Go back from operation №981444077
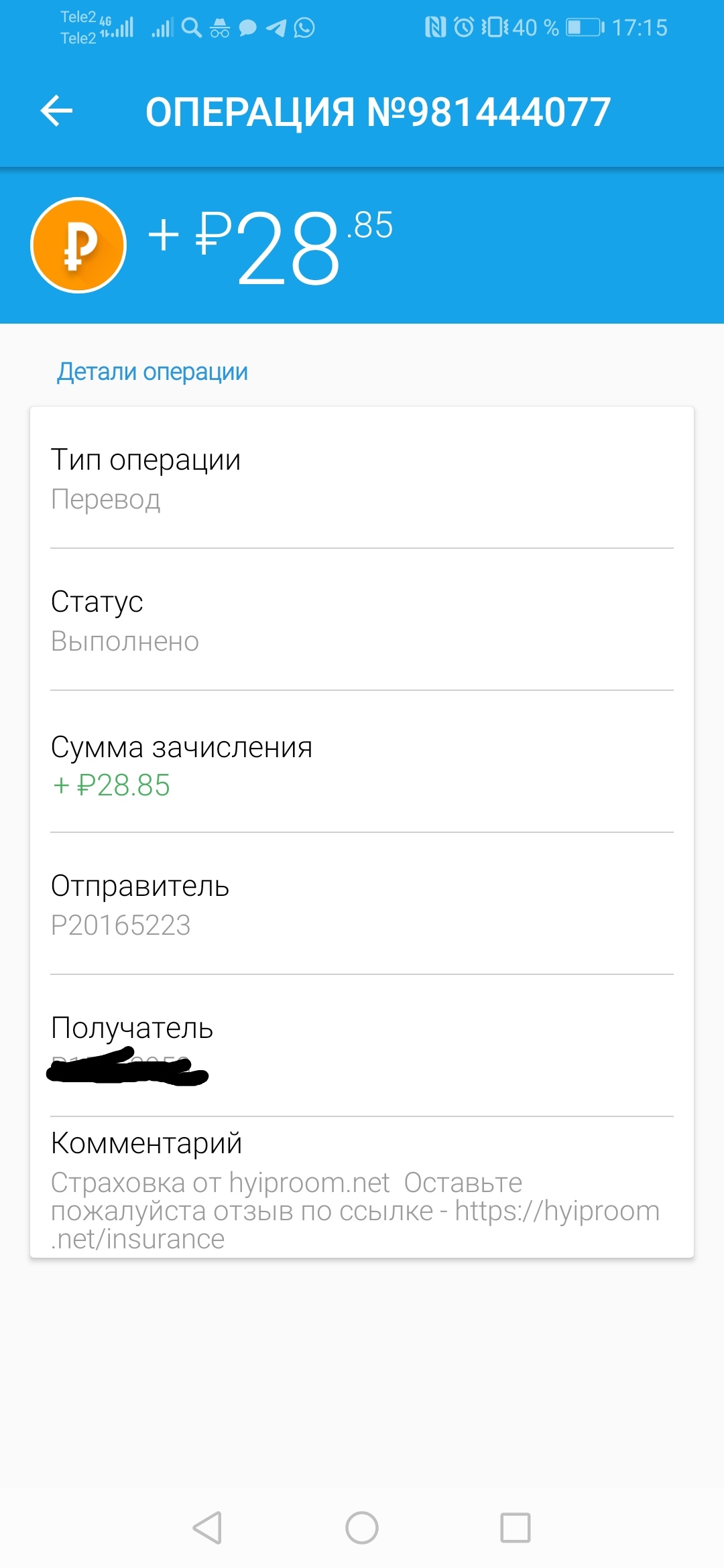The image size is (724, 1568). (56, 111)
